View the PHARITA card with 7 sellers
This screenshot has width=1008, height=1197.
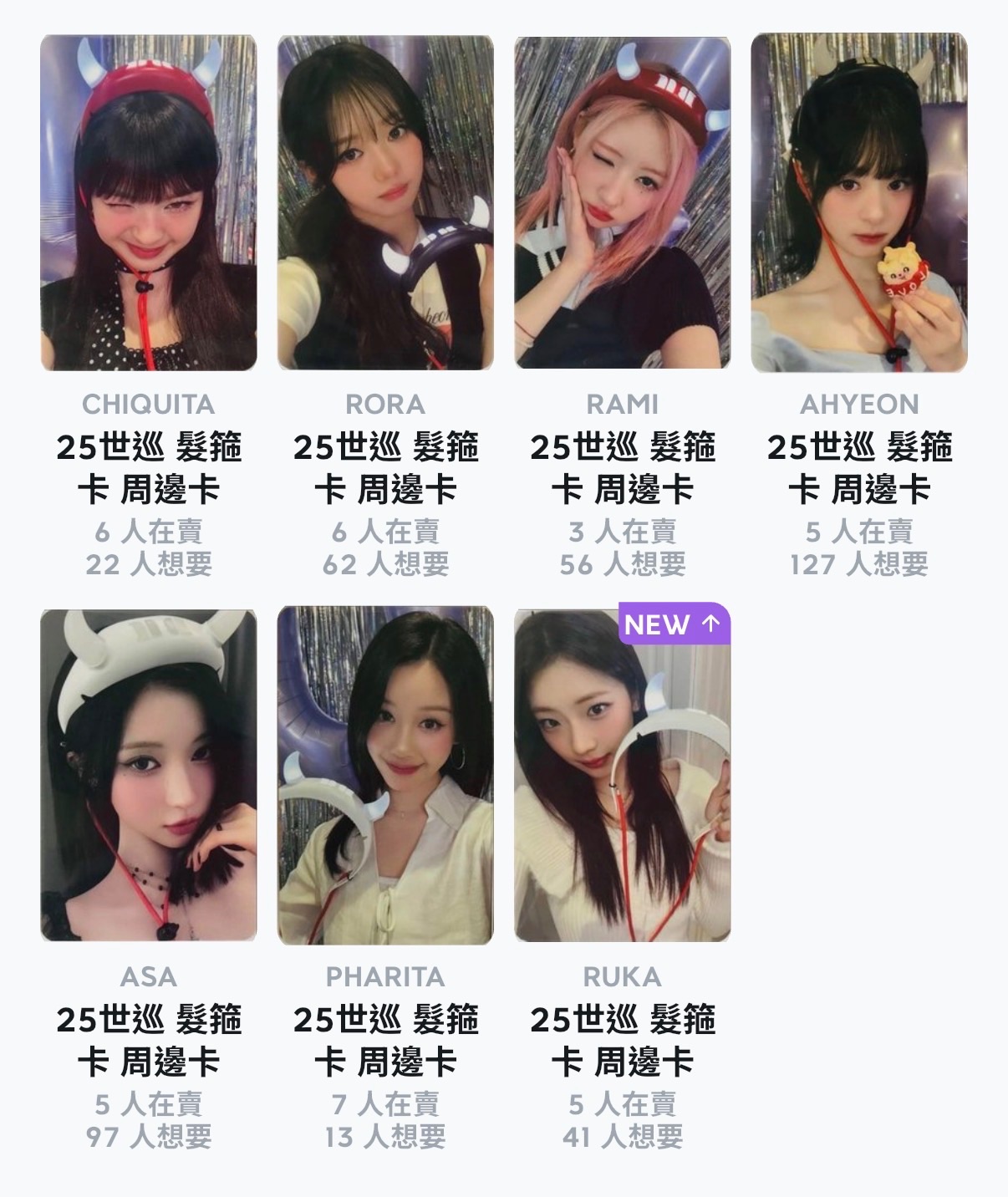(385, 776)
